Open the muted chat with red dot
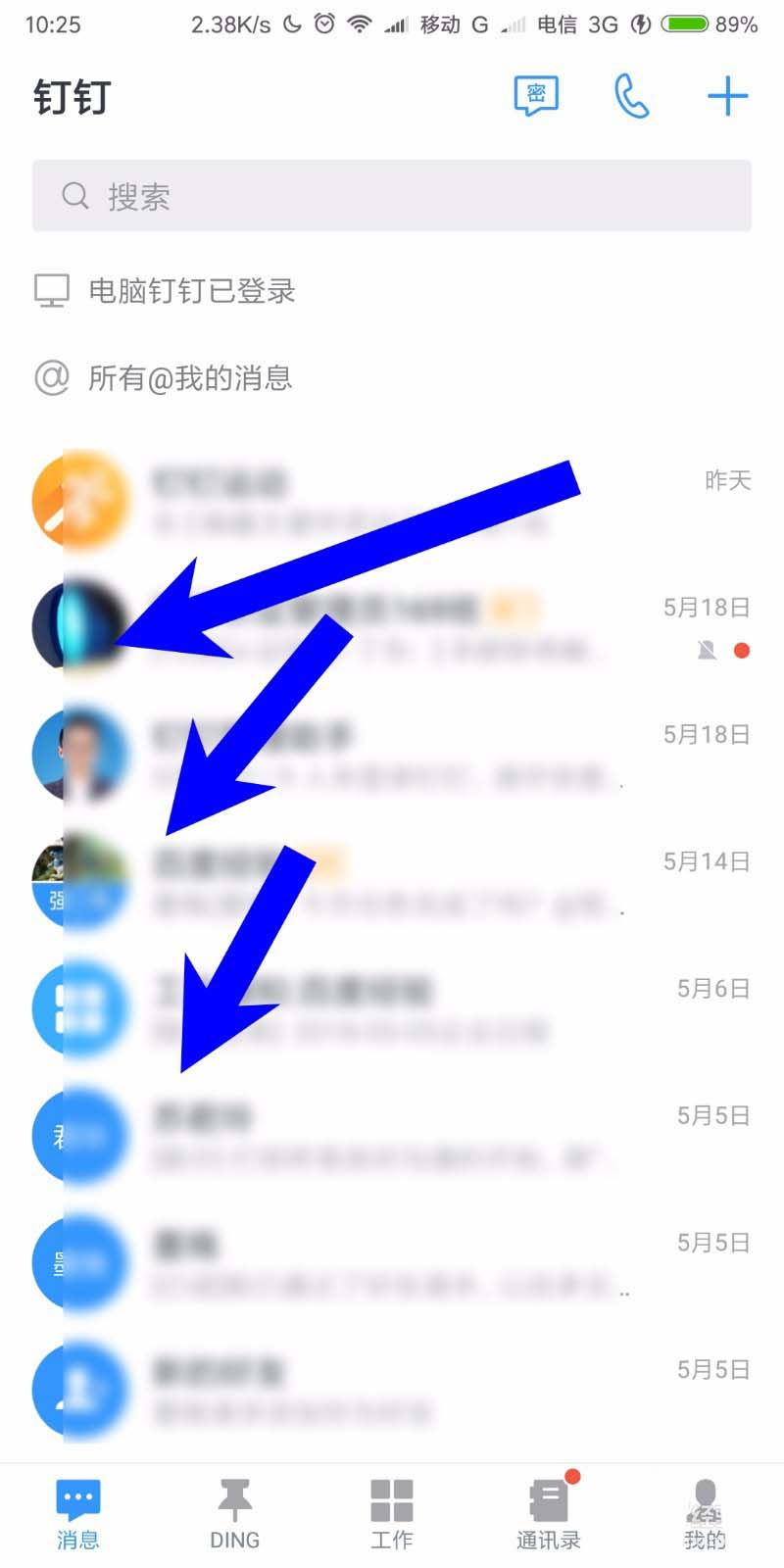 click(x=392, y=627)
